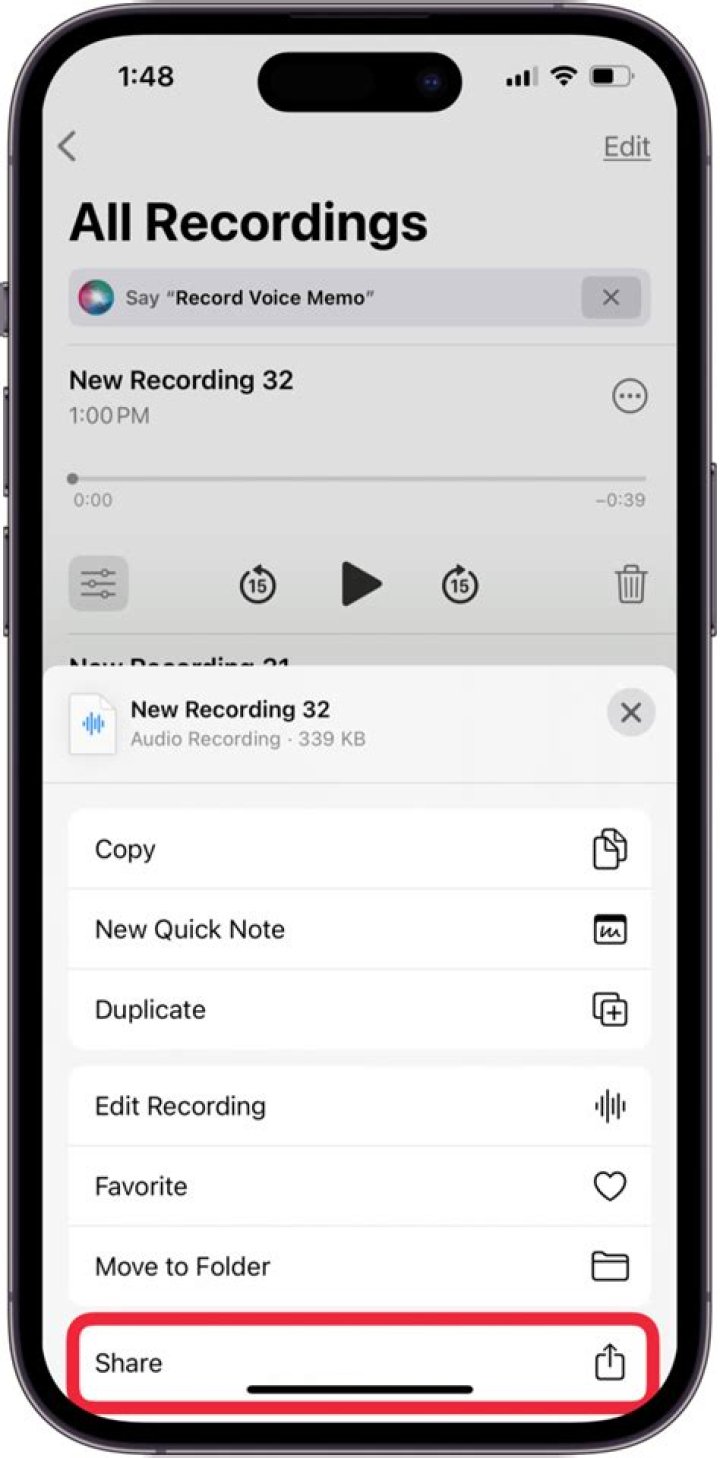Dismiss the Record Voice Memo Siri suggestion
720x1458 pixels.
[x=611, y=298]
